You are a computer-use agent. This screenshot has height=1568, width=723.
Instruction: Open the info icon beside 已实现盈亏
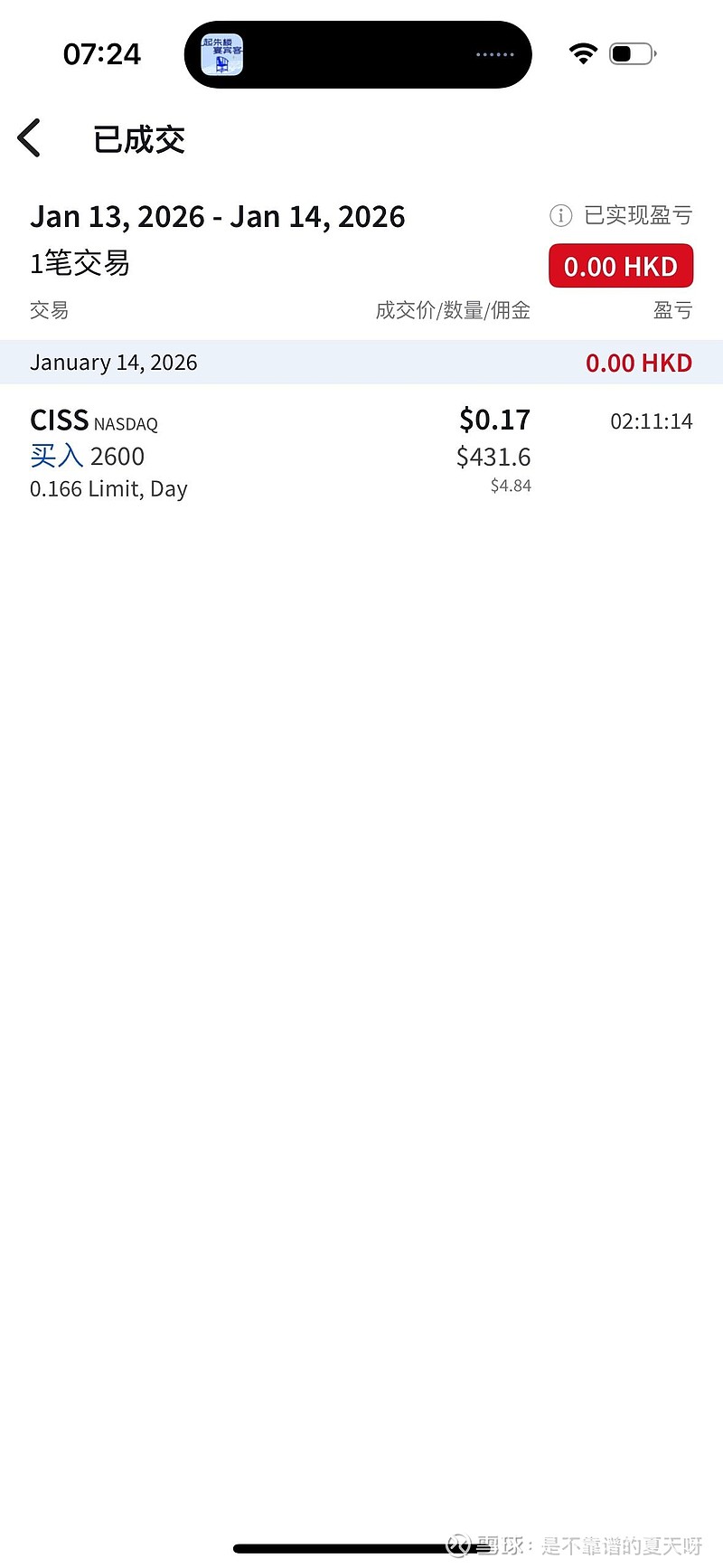560,215
